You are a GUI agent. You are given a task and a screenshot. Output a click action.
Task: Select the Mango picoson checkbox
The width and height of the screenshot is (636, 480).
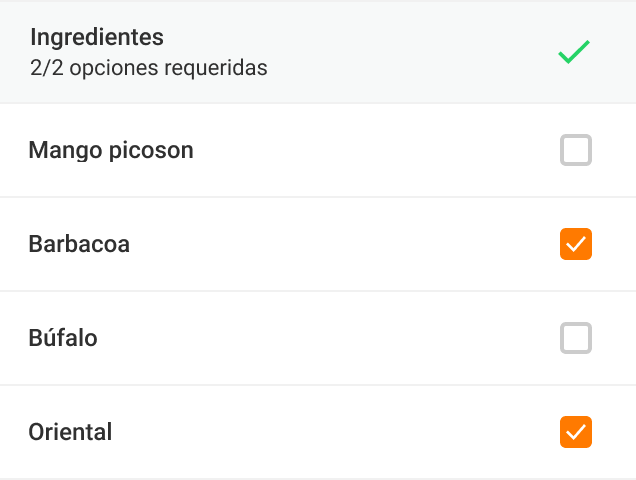pos(576,150)
